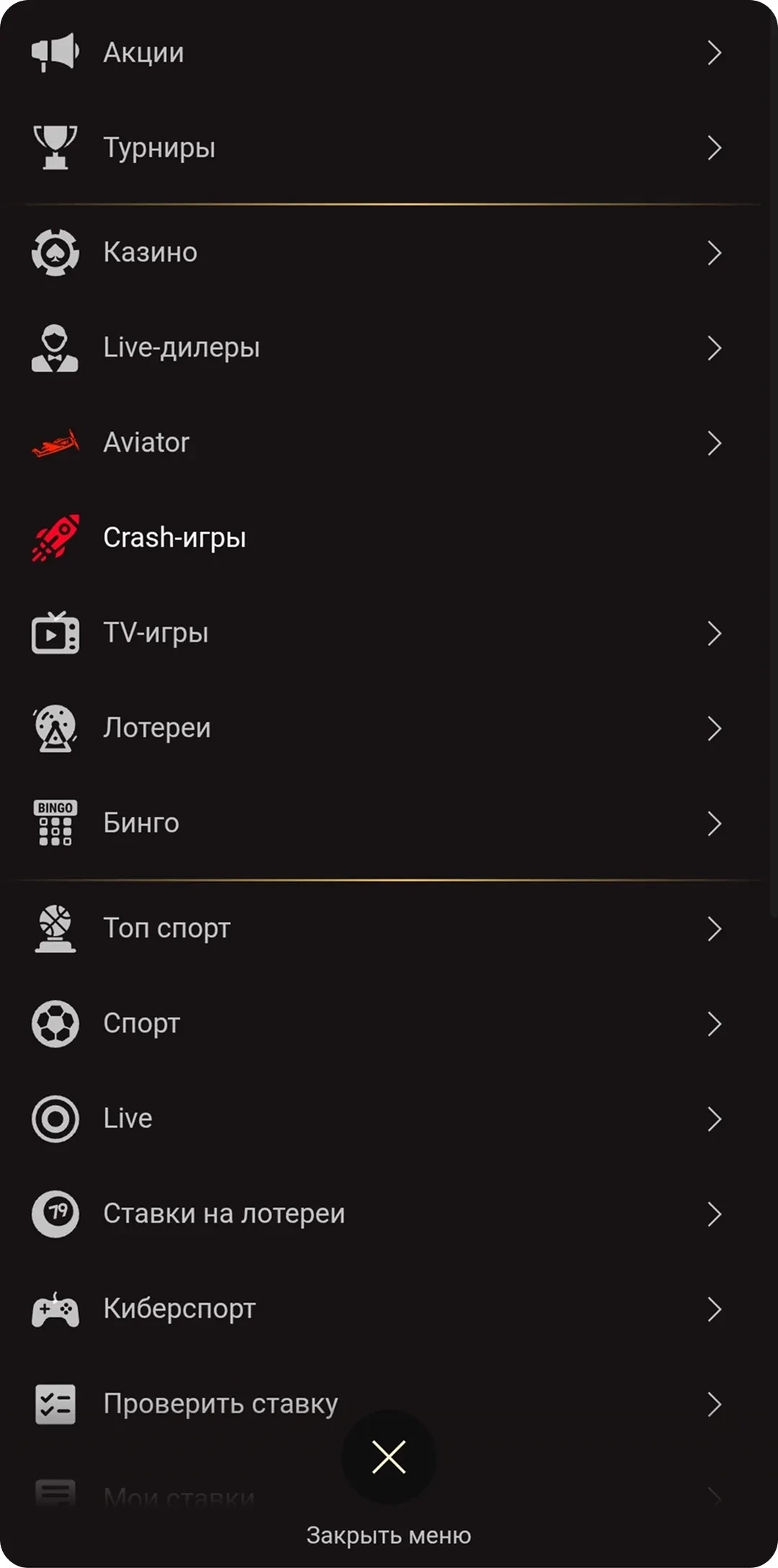Click the trophy icon beside Турниры
Image resolution: width=778 pixels, height=1568 pixels.
tap(54, 147)
